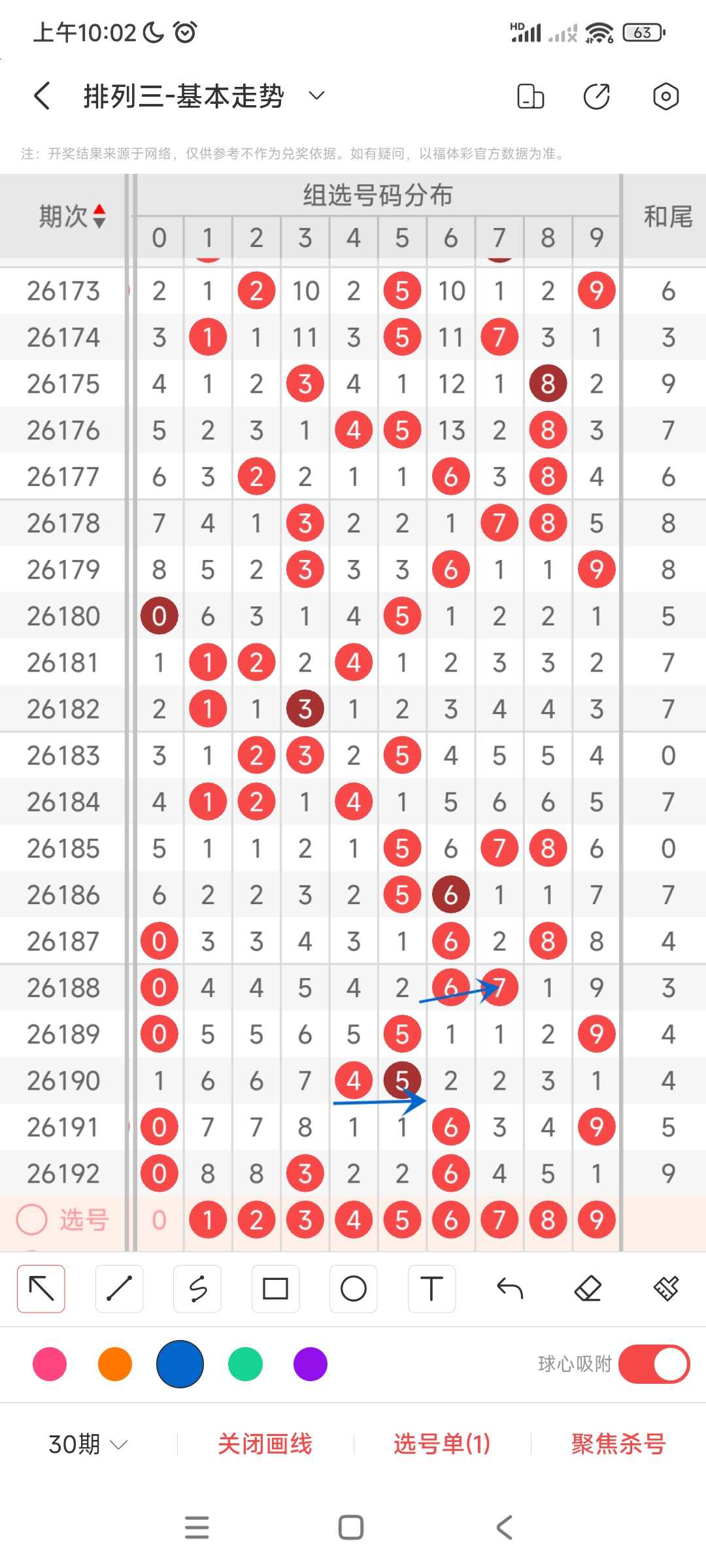Sort by 期次 column header
706x1568 pixels.
[x=72, y=216]
